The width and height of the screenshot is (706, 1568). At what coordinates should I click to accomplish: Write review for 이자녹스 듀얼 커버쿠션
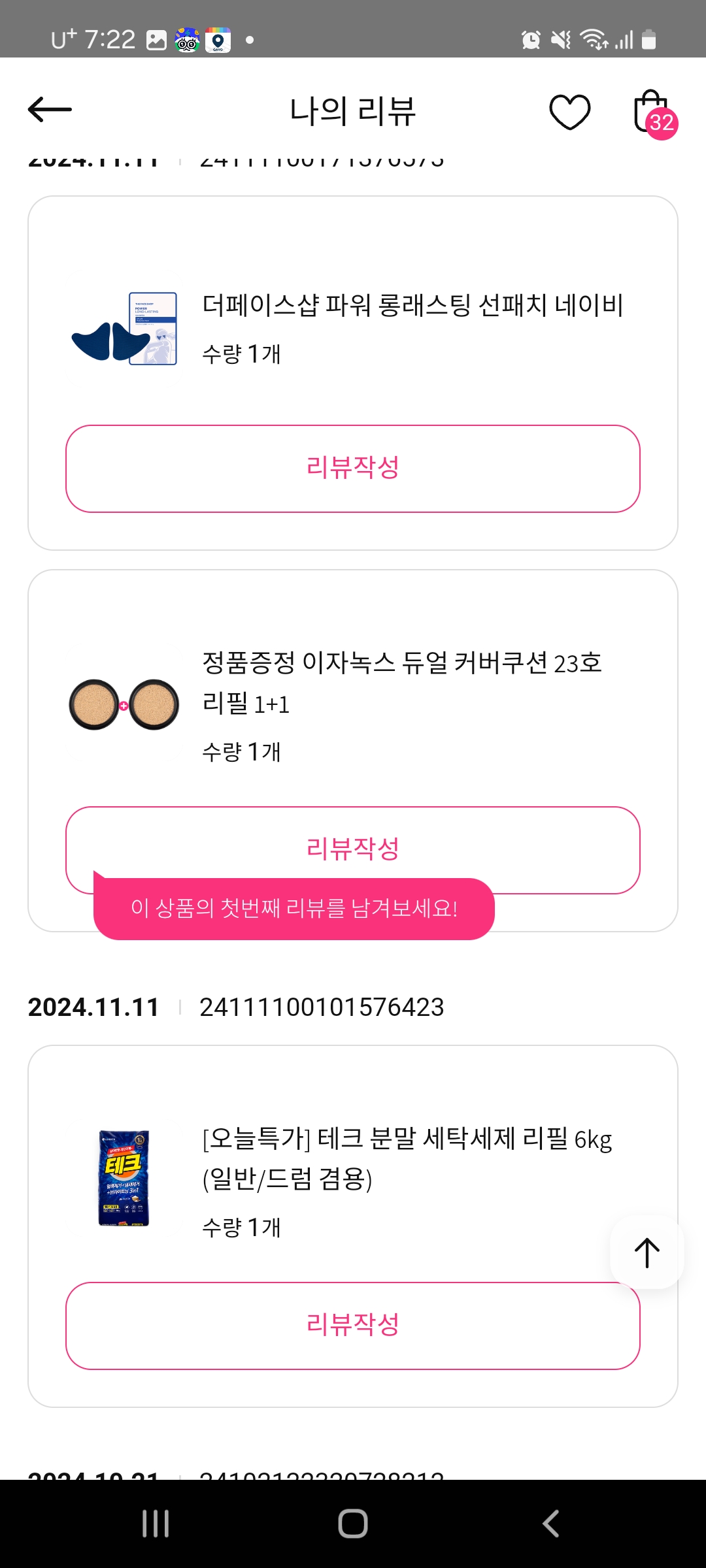point(352,847)
